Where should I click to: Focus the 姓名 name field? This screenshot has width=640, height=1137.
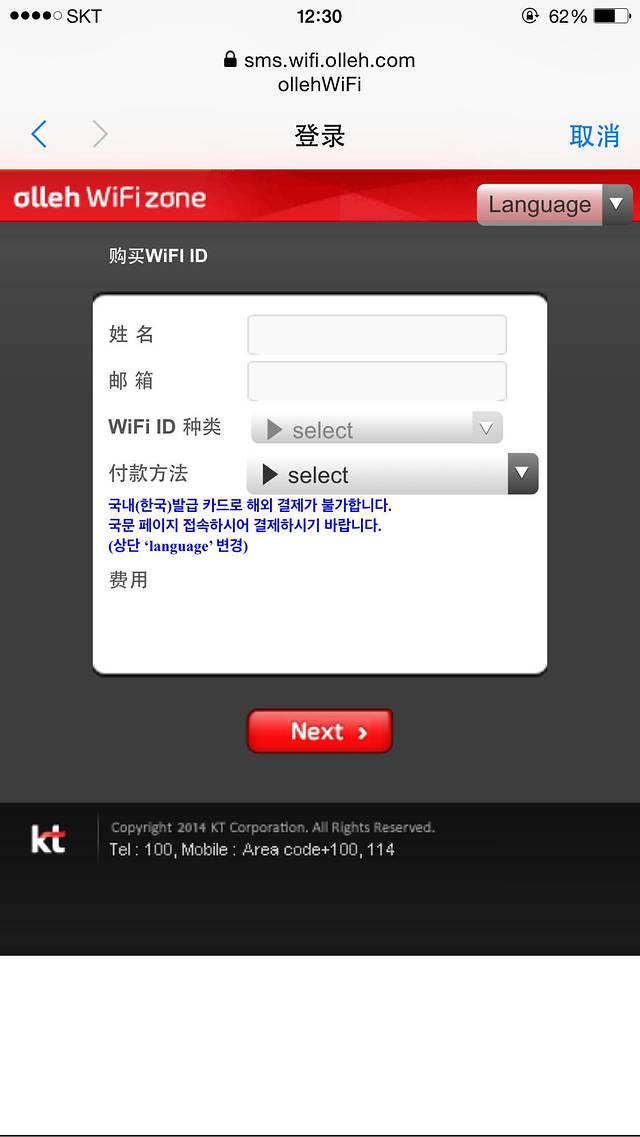pyautogui.click(x=377, y=335)
